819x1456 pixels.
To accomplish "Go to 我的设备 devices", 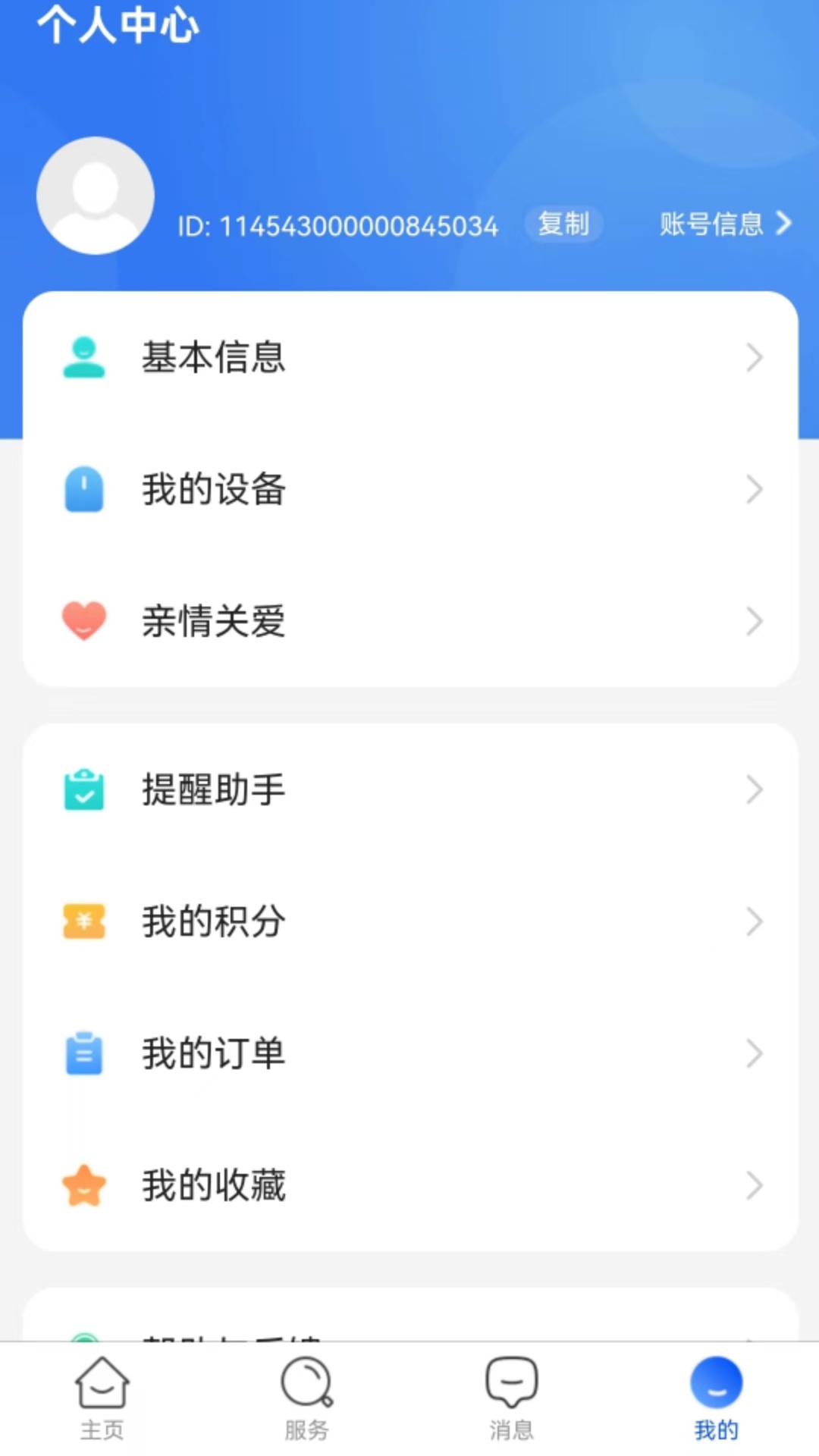I will 409,489.
